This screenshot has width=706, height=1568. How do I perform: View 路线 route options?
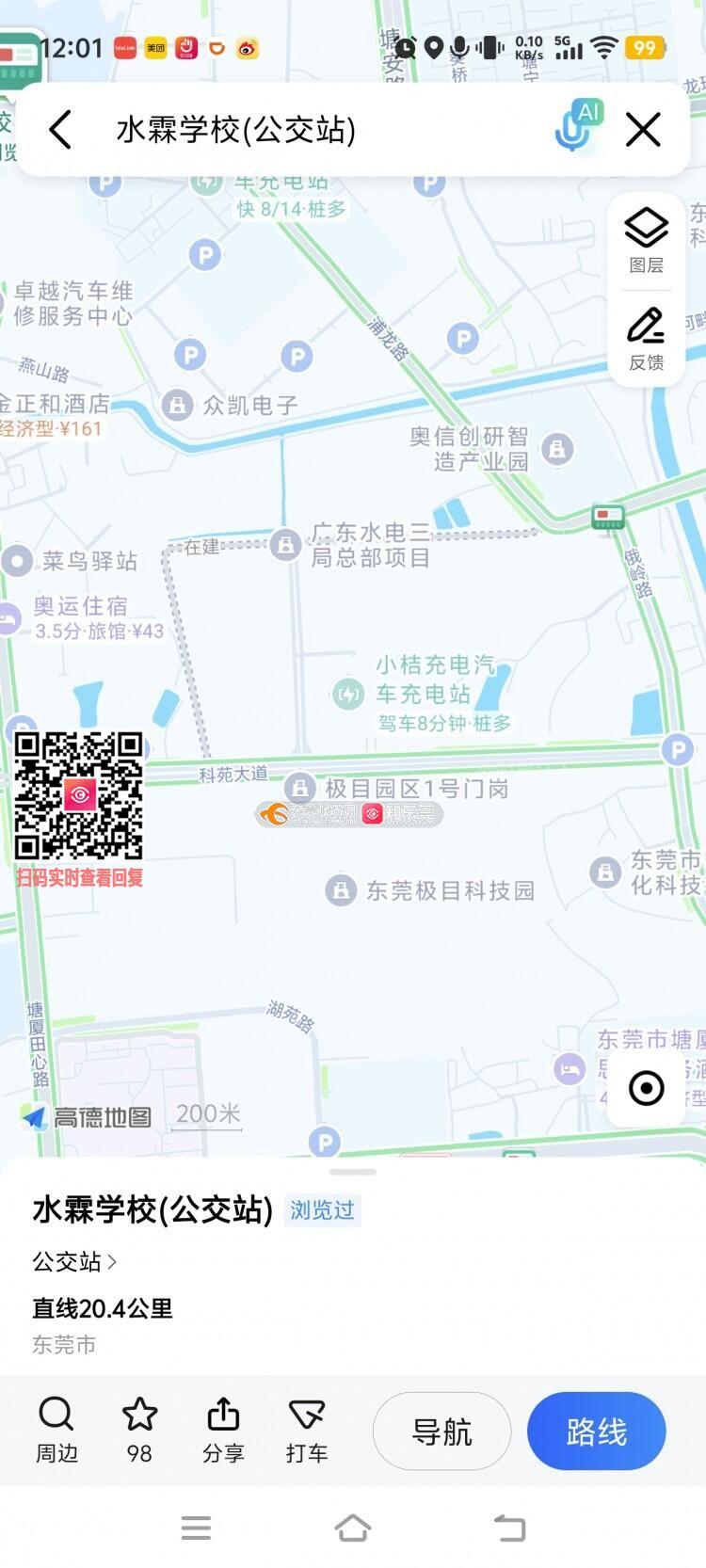point(596,1432)
